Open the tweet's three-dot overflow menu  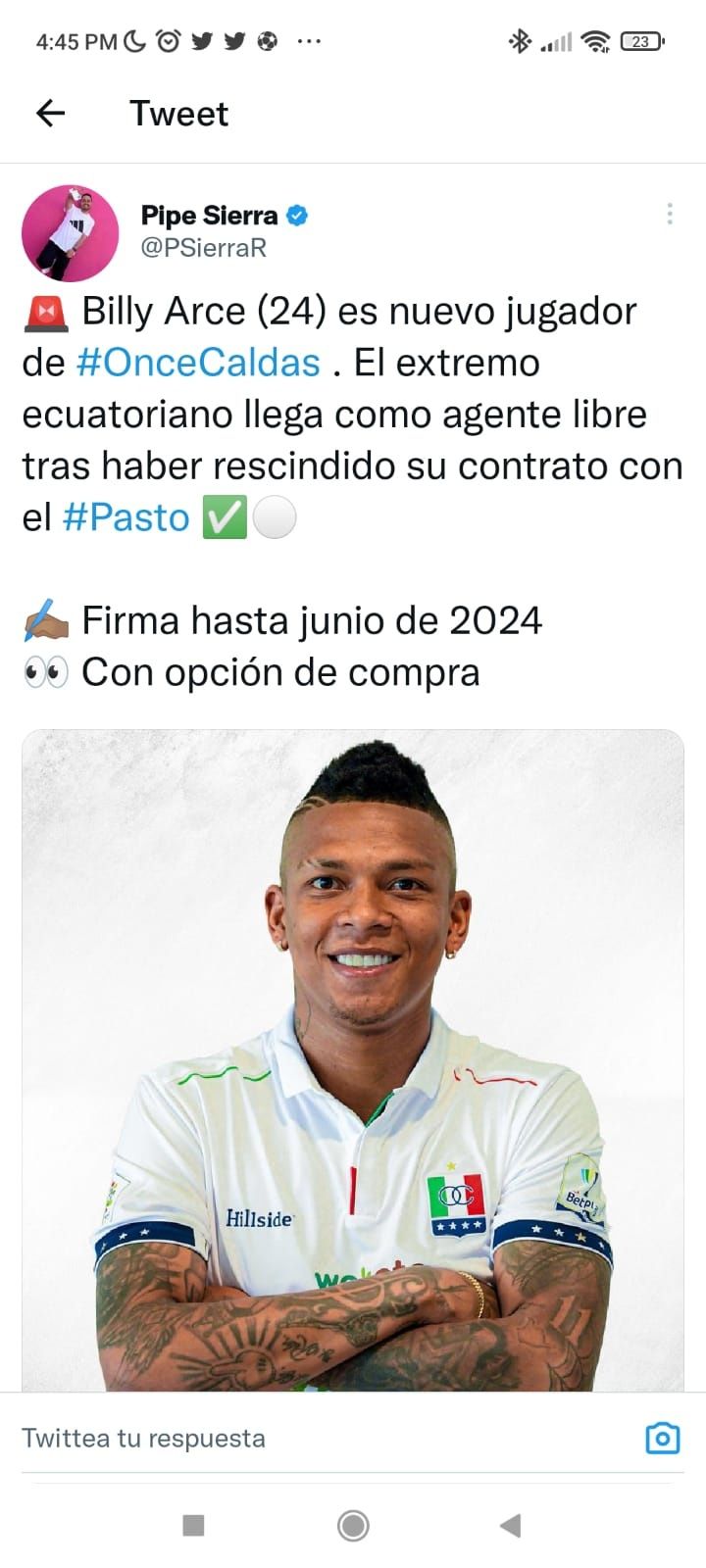(x=670, y=214)
